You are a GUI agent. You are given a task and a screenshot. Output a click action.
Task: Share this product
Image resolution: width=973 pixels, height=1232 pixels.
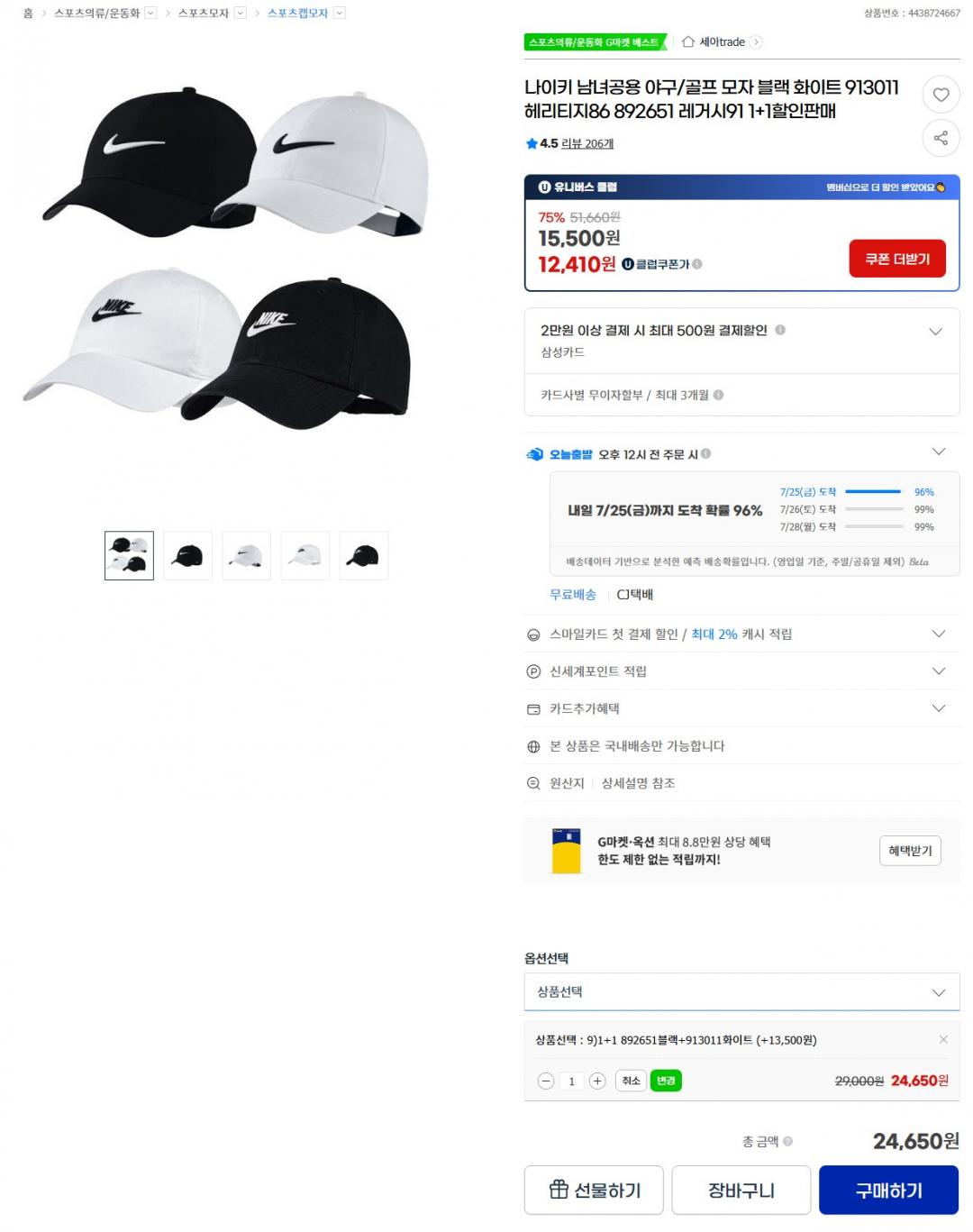coord(941,138)
